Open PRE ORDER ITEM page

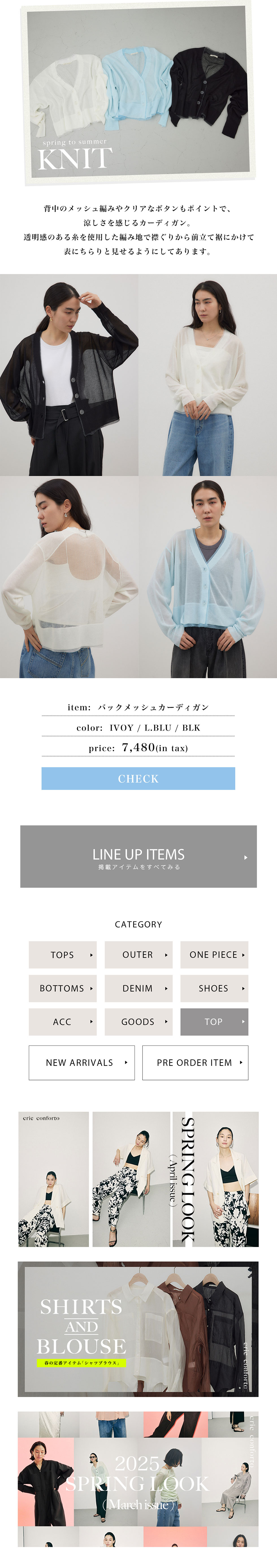coord(195,1062)
